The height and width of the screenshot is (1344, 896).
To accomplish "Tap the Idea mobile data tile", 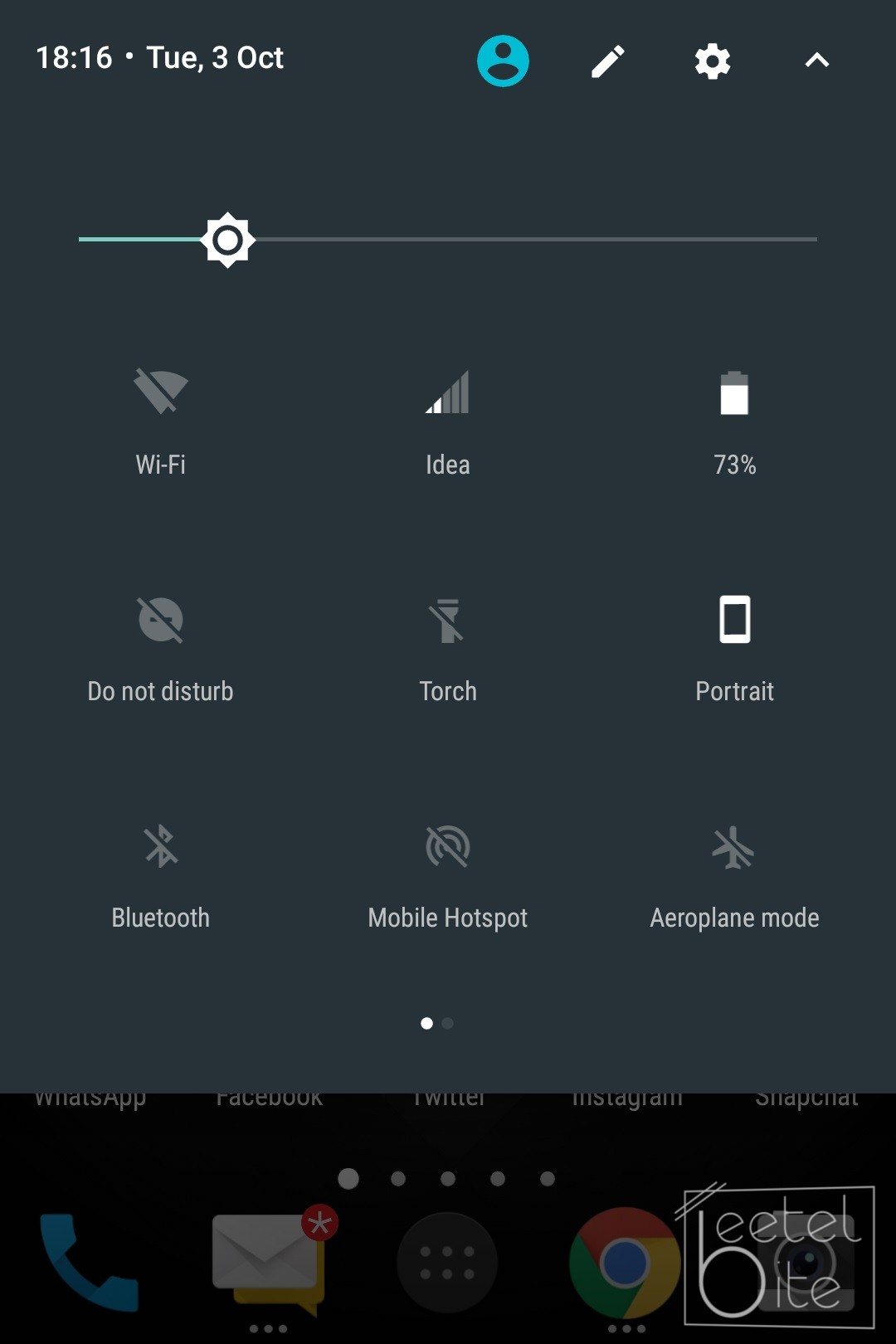I will click(x=448, y=392).
